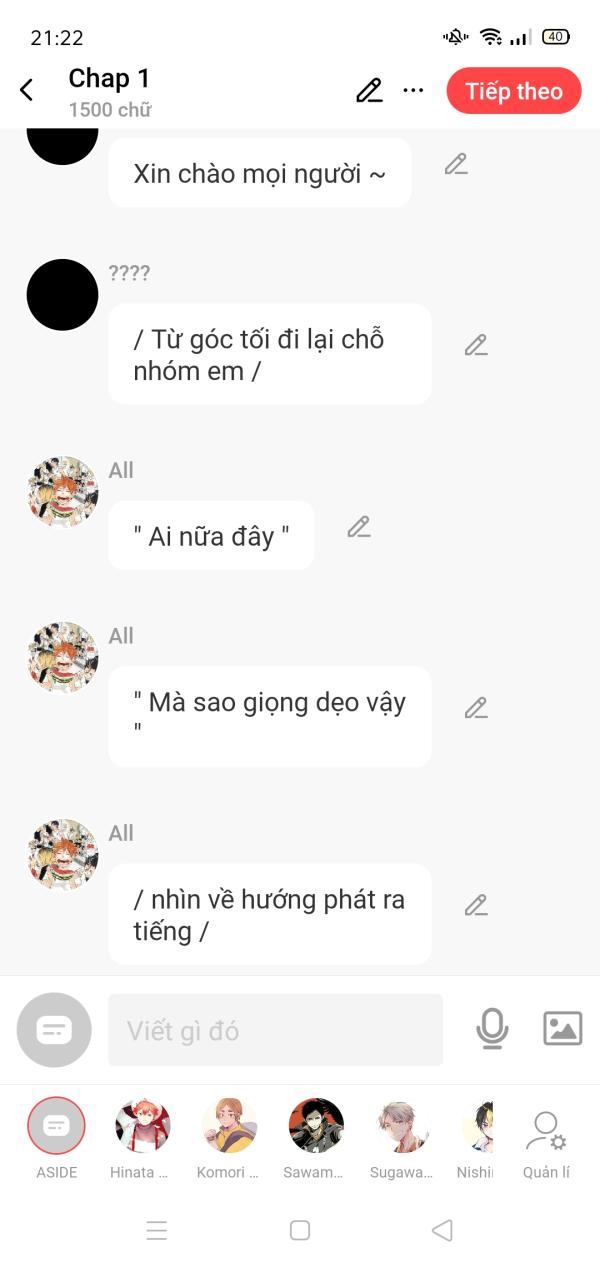Edit the chapter title with the pencil icon
This screenshot has height=1267, width=600.
click(x=369, y=91)
